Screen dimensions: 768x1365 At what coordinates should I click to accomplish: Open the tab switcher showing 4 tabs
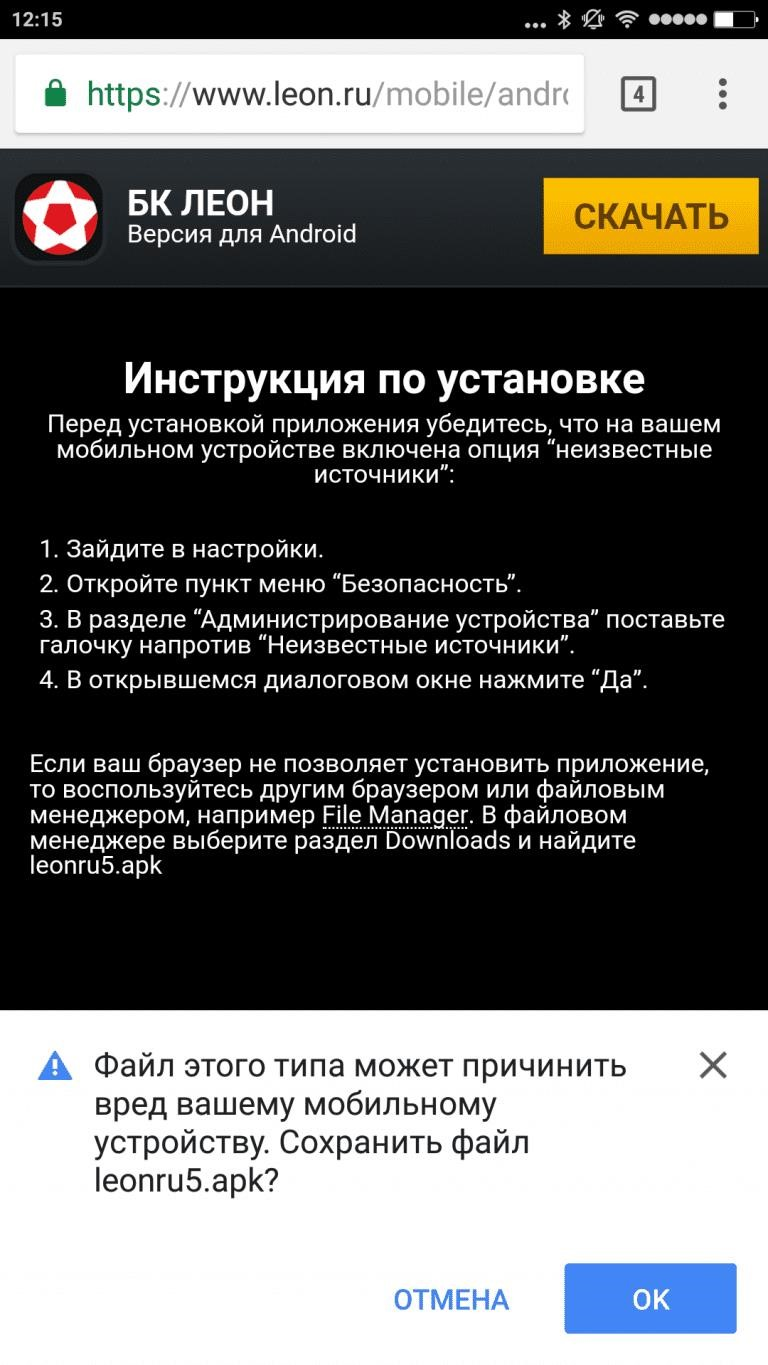tap(638, 94)
